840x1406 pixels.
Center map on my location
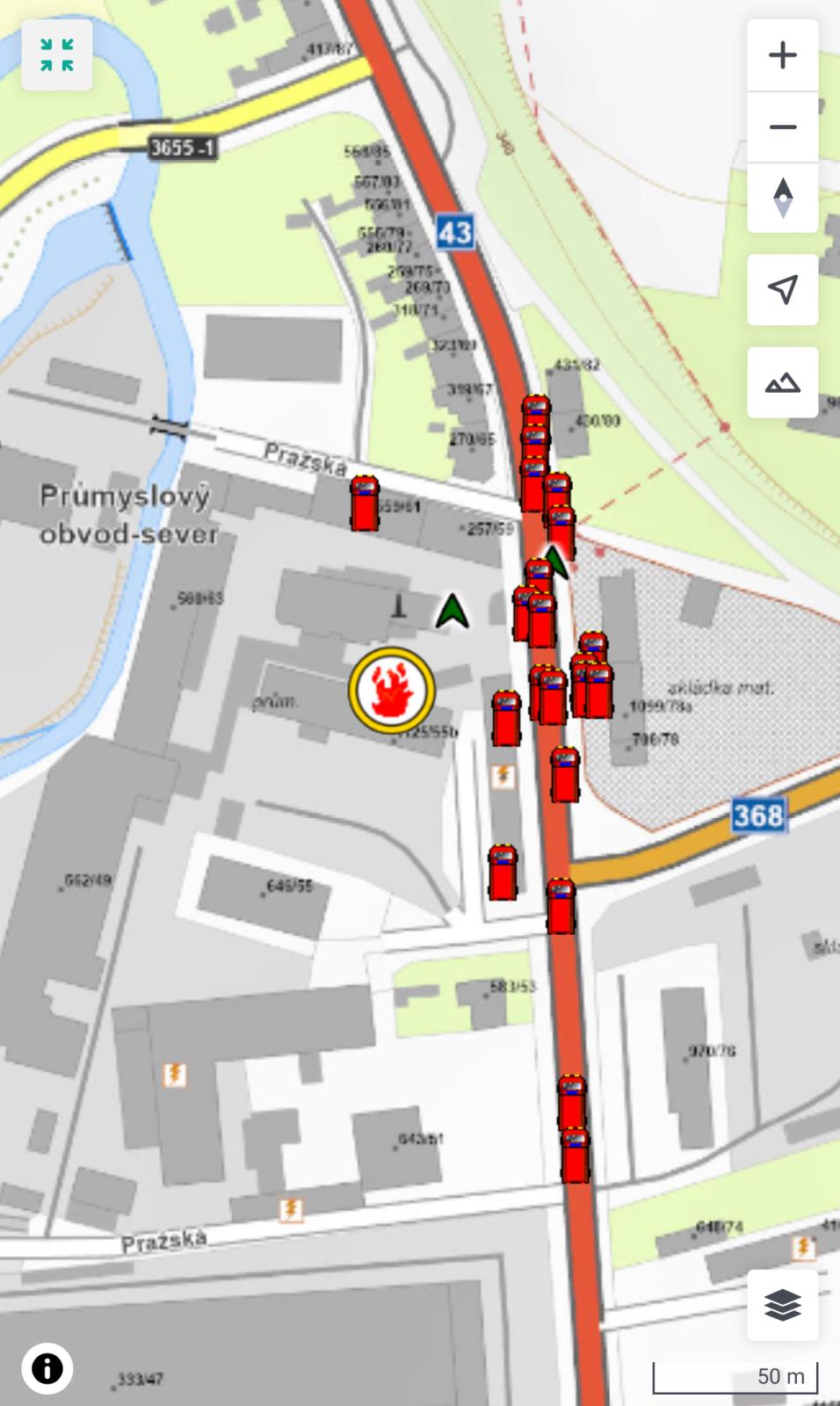(782, 290)
